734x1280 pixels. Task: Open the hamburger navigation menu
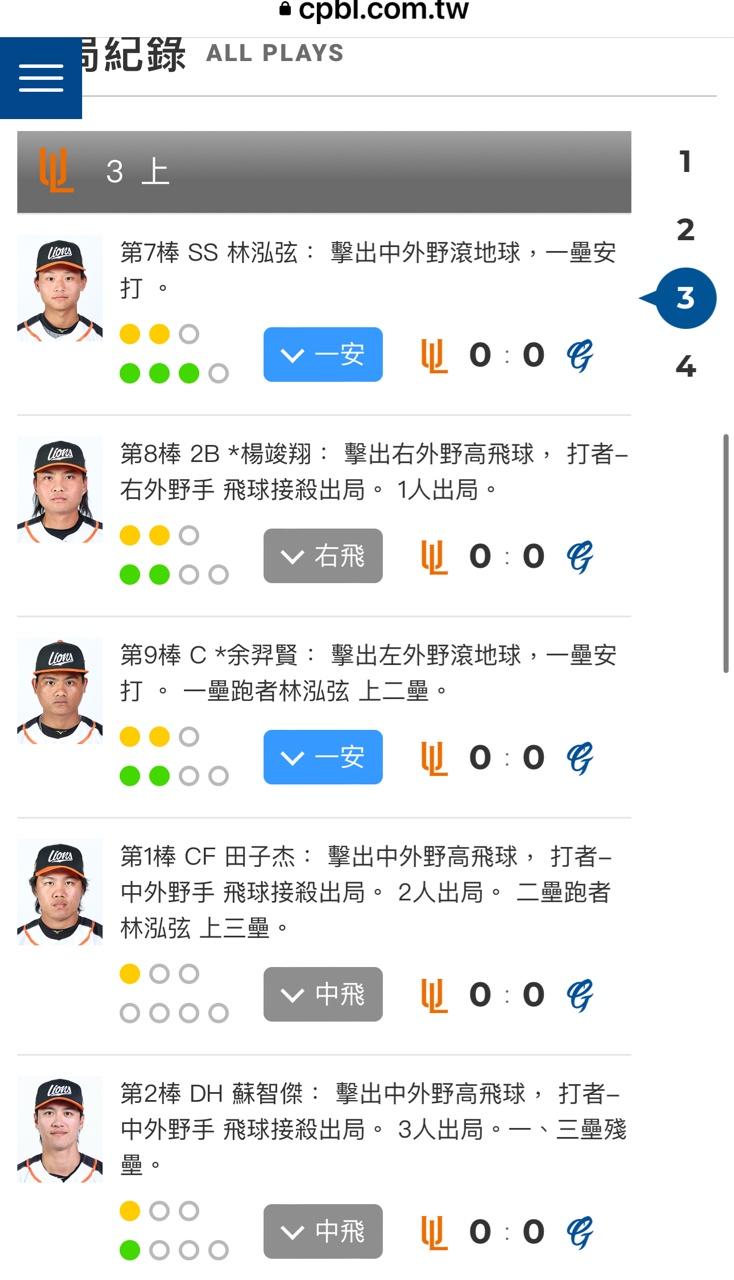click(41, 77)
